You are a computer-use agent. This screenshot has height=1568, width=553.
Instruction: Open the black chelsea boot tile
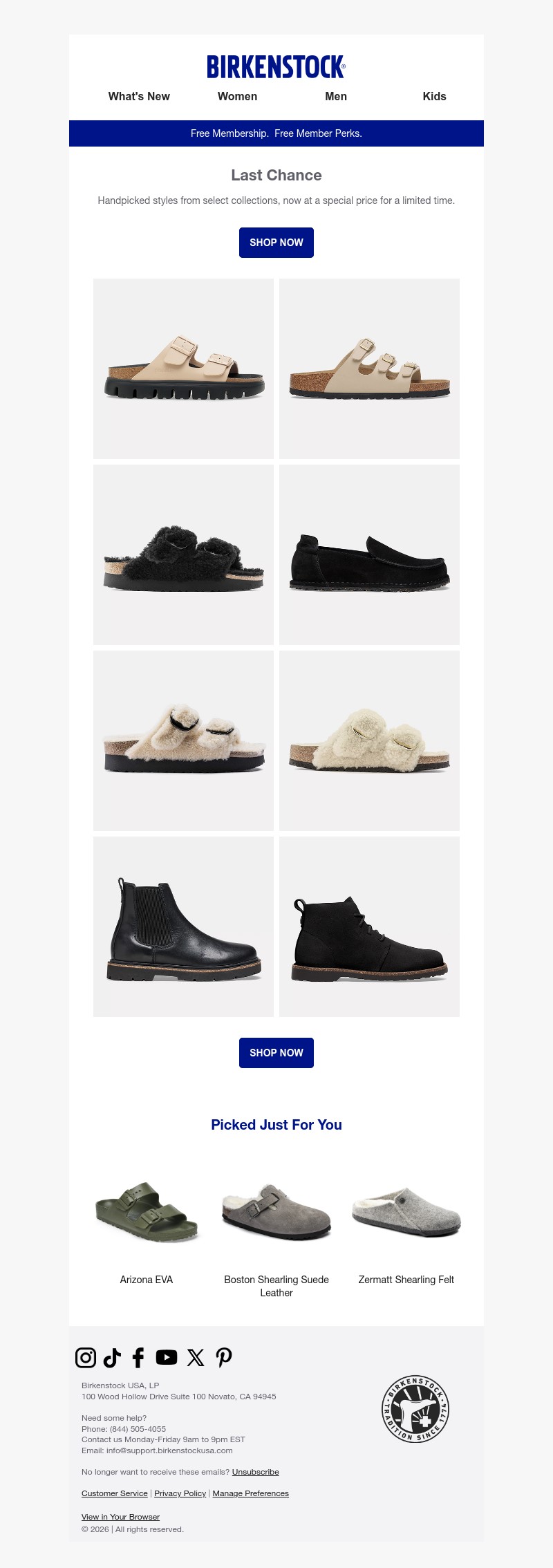click(x=183, y=926)
